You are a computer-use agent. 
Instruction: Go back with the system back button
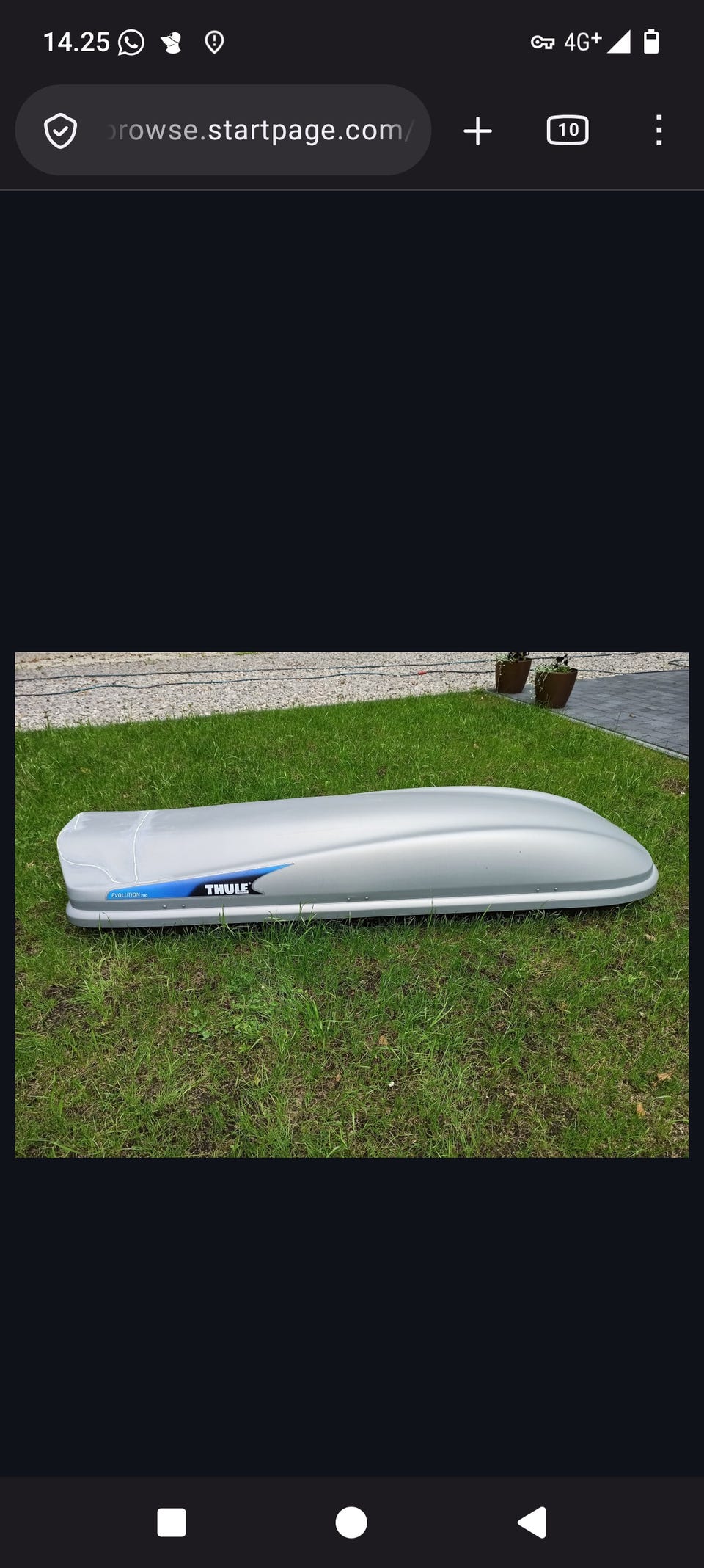[532, 1522]
